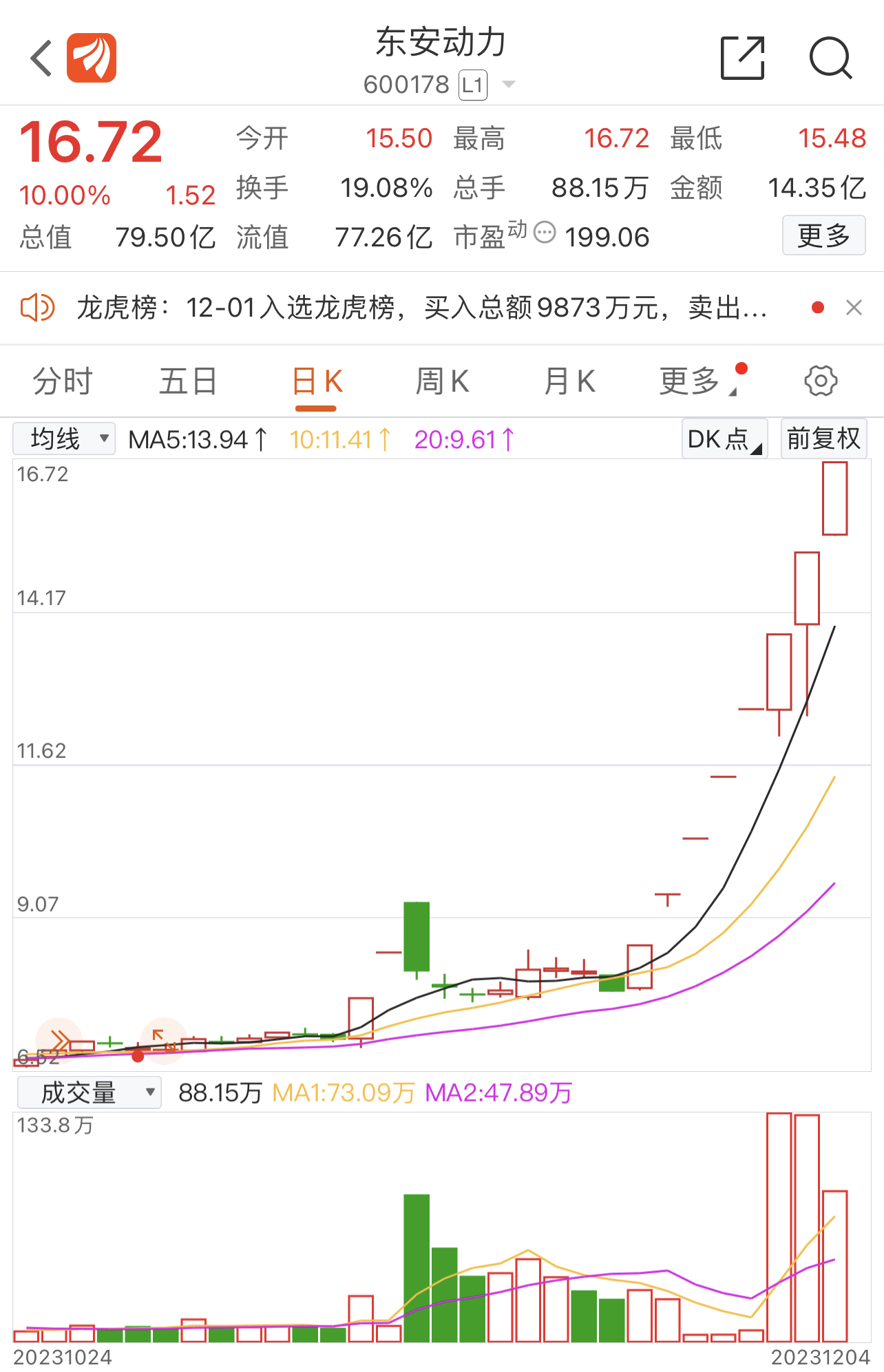Expand the stock code 600178 dropdown

click(509, 85)
